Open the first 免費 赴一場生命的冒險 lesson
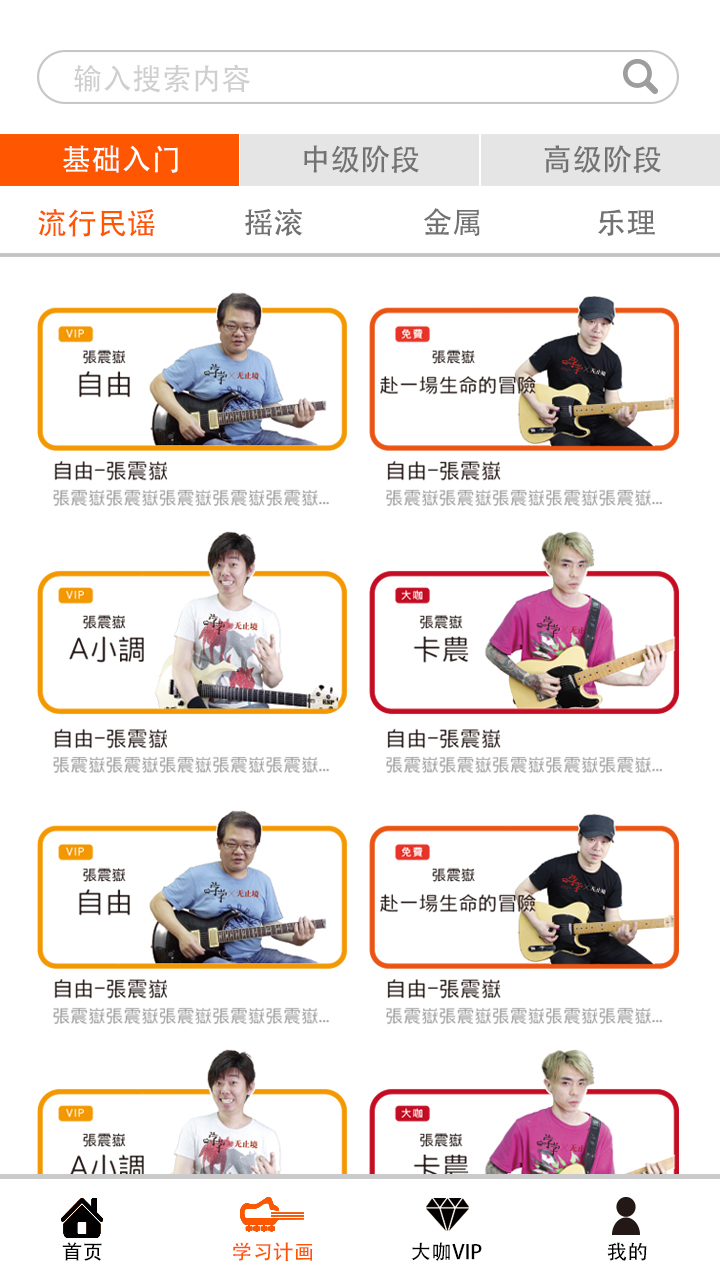This screenshot has width=720, height=1280. click(524, 380)
